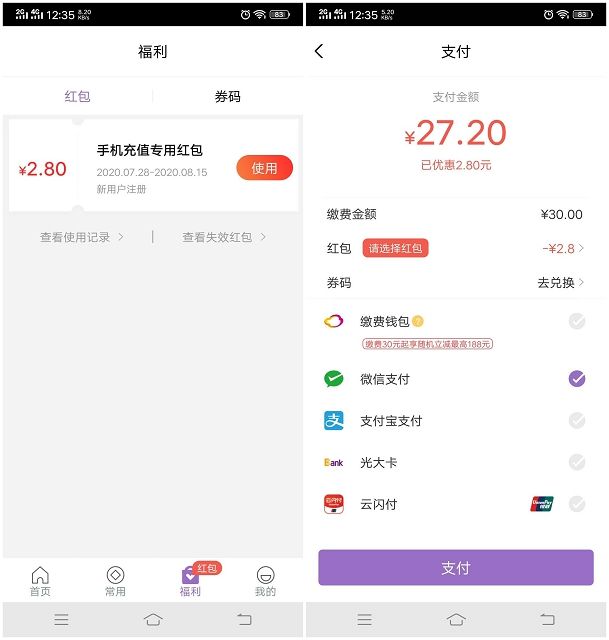609x640 pixels.
Task: Open 查看使用记录 link
Action: (82, 237)
